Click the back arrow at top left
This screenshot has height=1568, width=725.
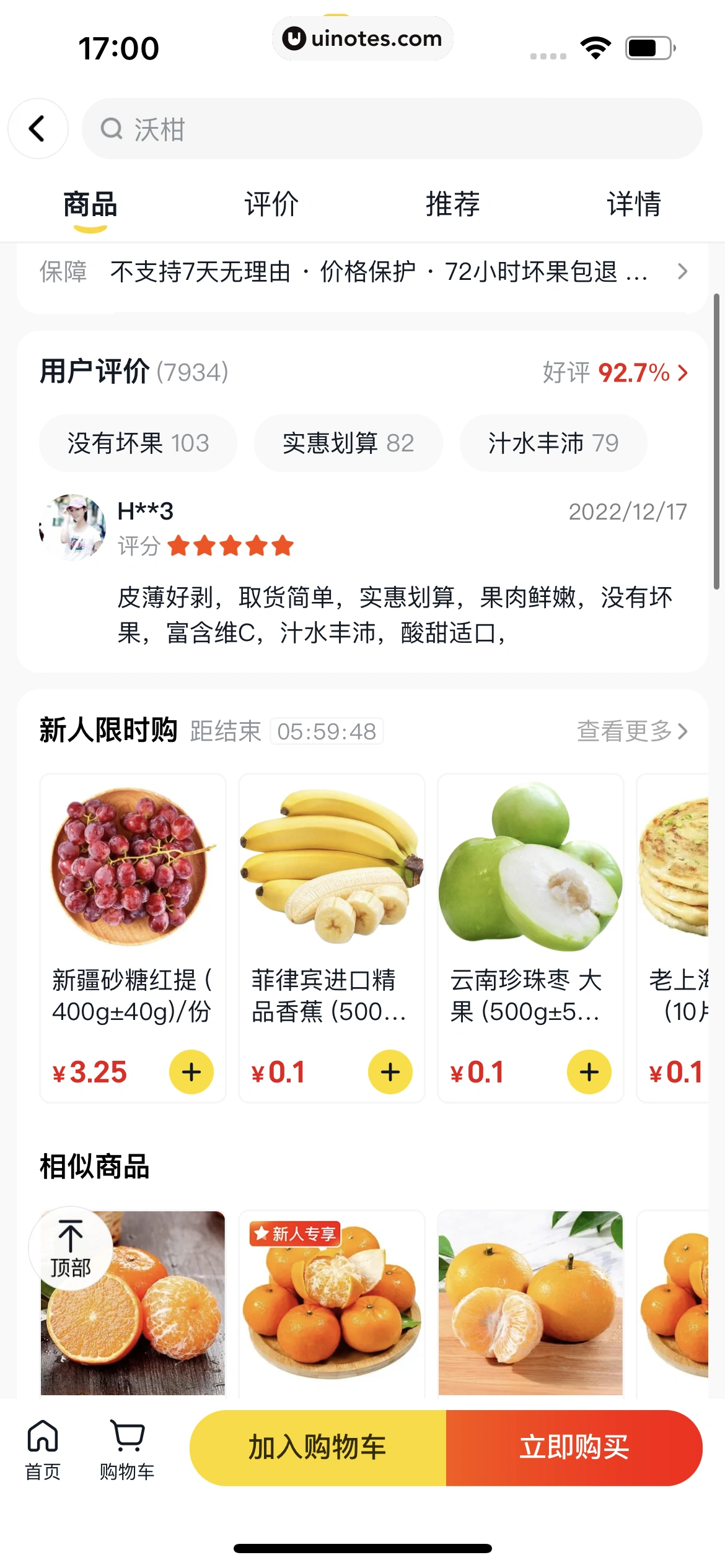coord(38,129)
